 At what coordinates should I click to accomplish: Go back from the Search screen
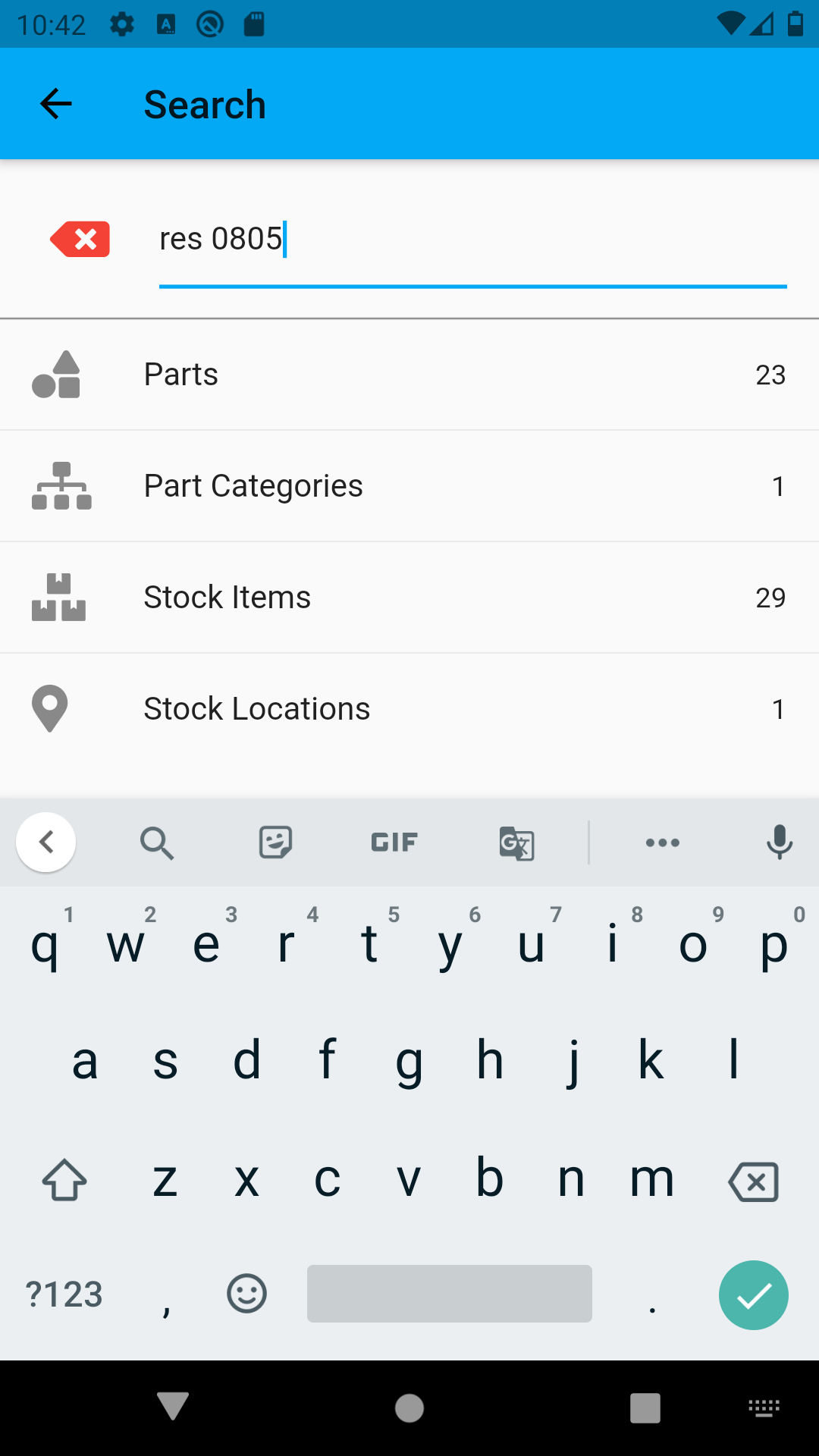(x=55, y=104)
